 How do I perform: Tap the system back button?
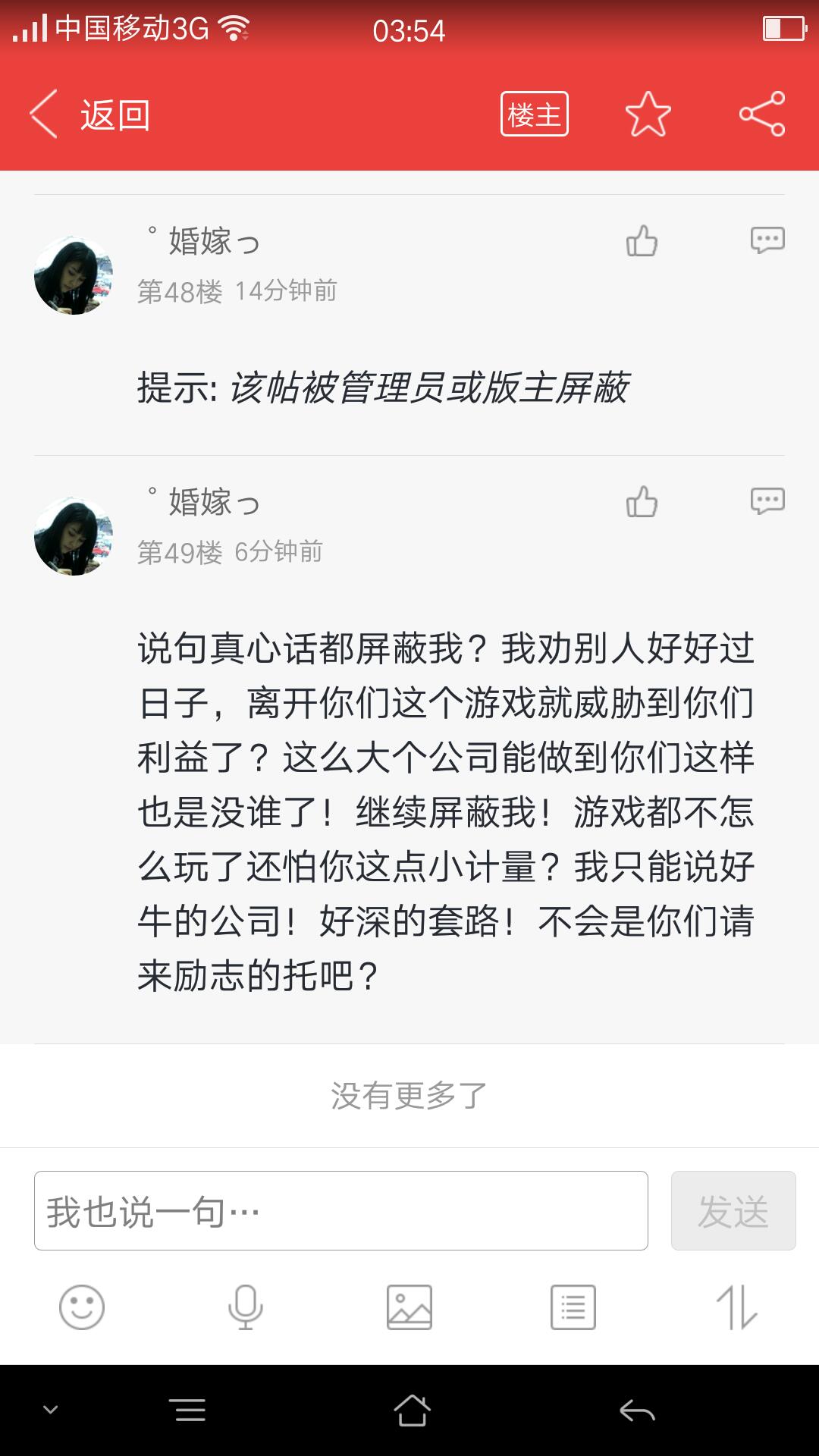637,1410
